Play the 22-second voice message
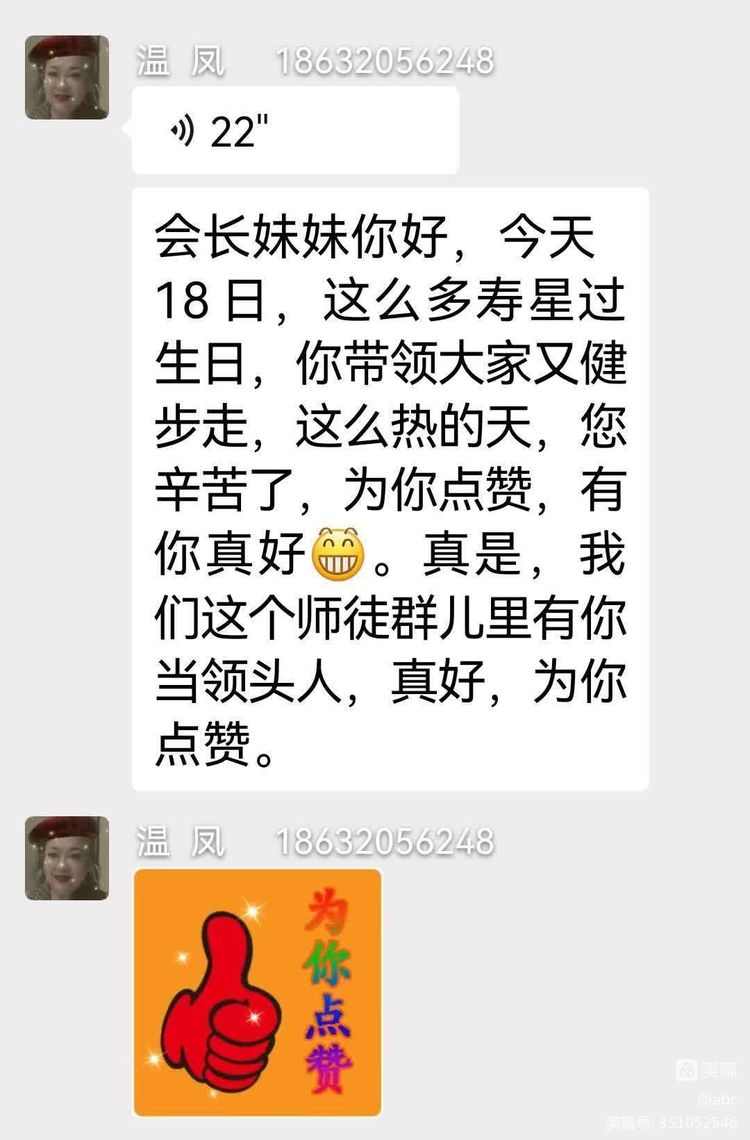The height and width of the screenshot is (1140, 750). pyautogui.click(x=294, y=131)
